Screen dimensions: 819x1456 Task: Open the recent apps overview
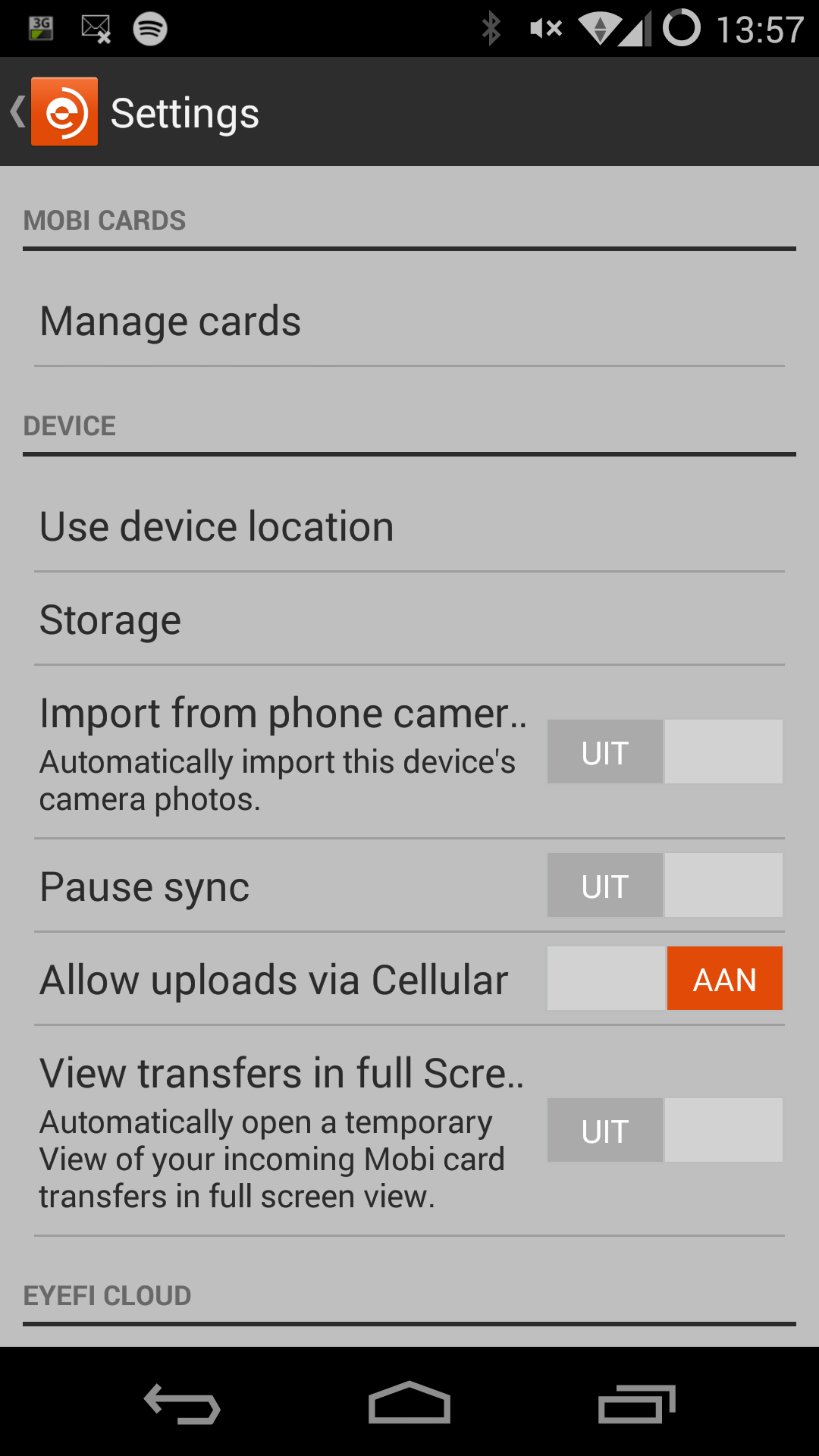click(635, 1403)
